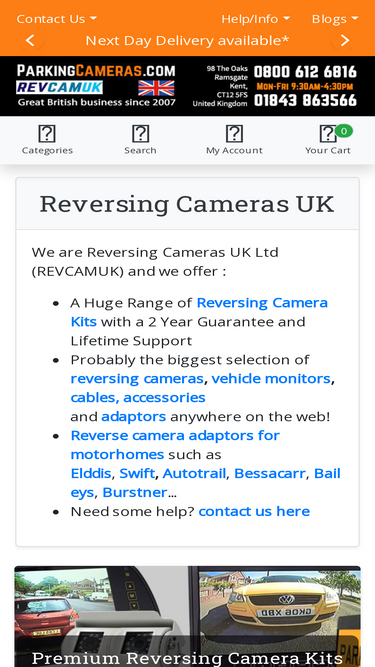Show the next announcement banner
The width and height of the screenshot is (375, 667).
click(345, 40)
